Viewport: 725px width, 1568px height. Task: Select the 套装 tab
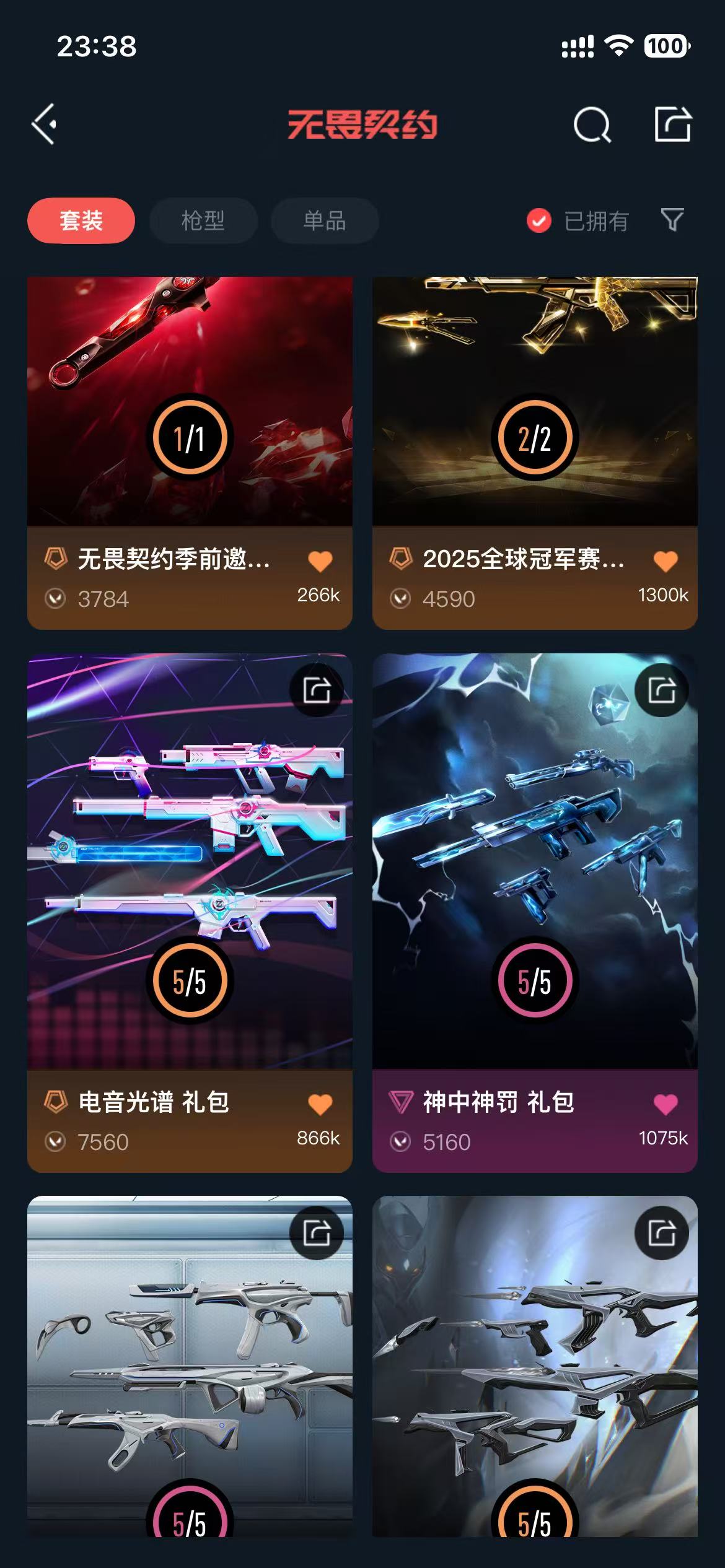tap(81, 220)
